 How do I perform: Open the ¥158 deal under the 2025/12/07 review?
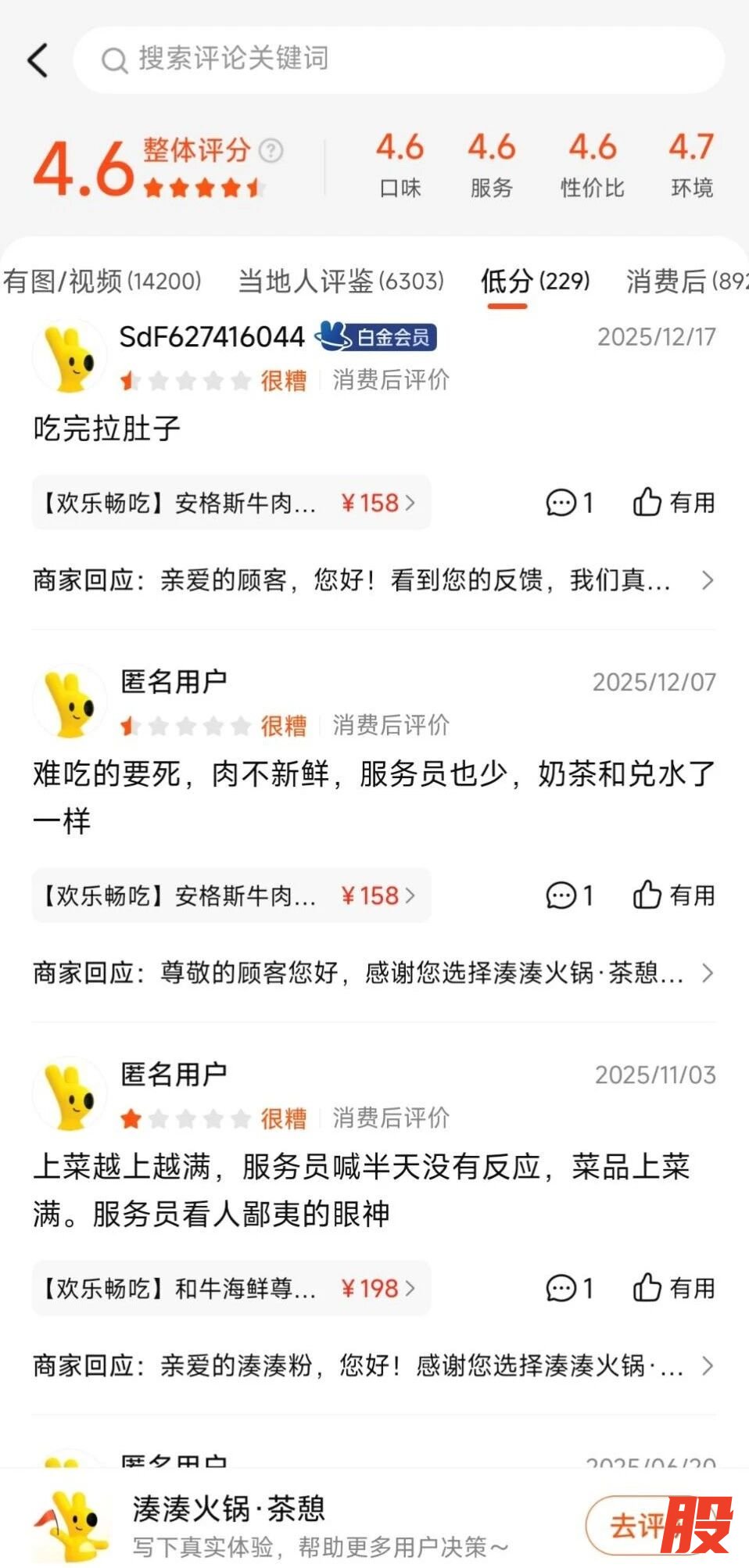[x=231, y=895]
